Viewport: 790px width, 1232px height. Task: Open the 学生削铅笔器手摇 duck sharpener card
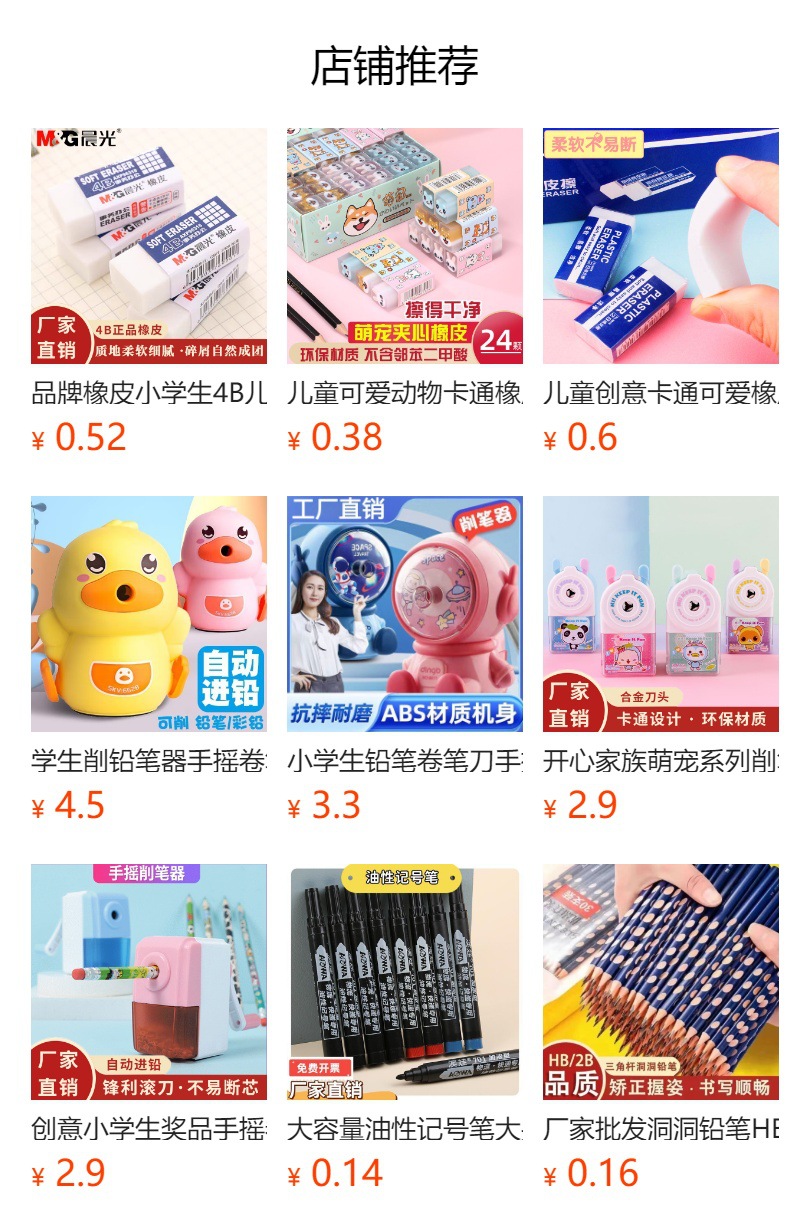point(149,614)
